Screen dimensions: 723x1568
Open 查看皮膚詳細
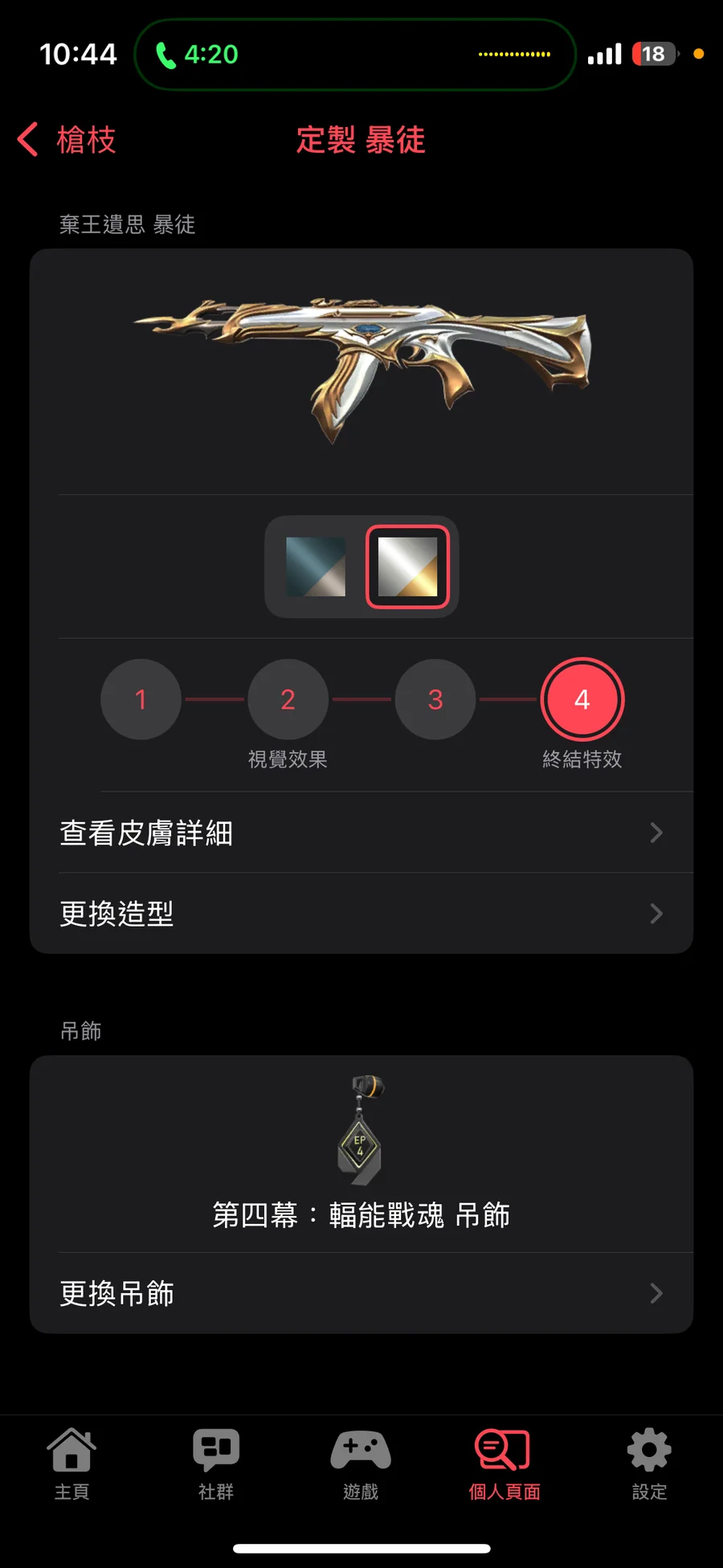(x=361, y=833)
